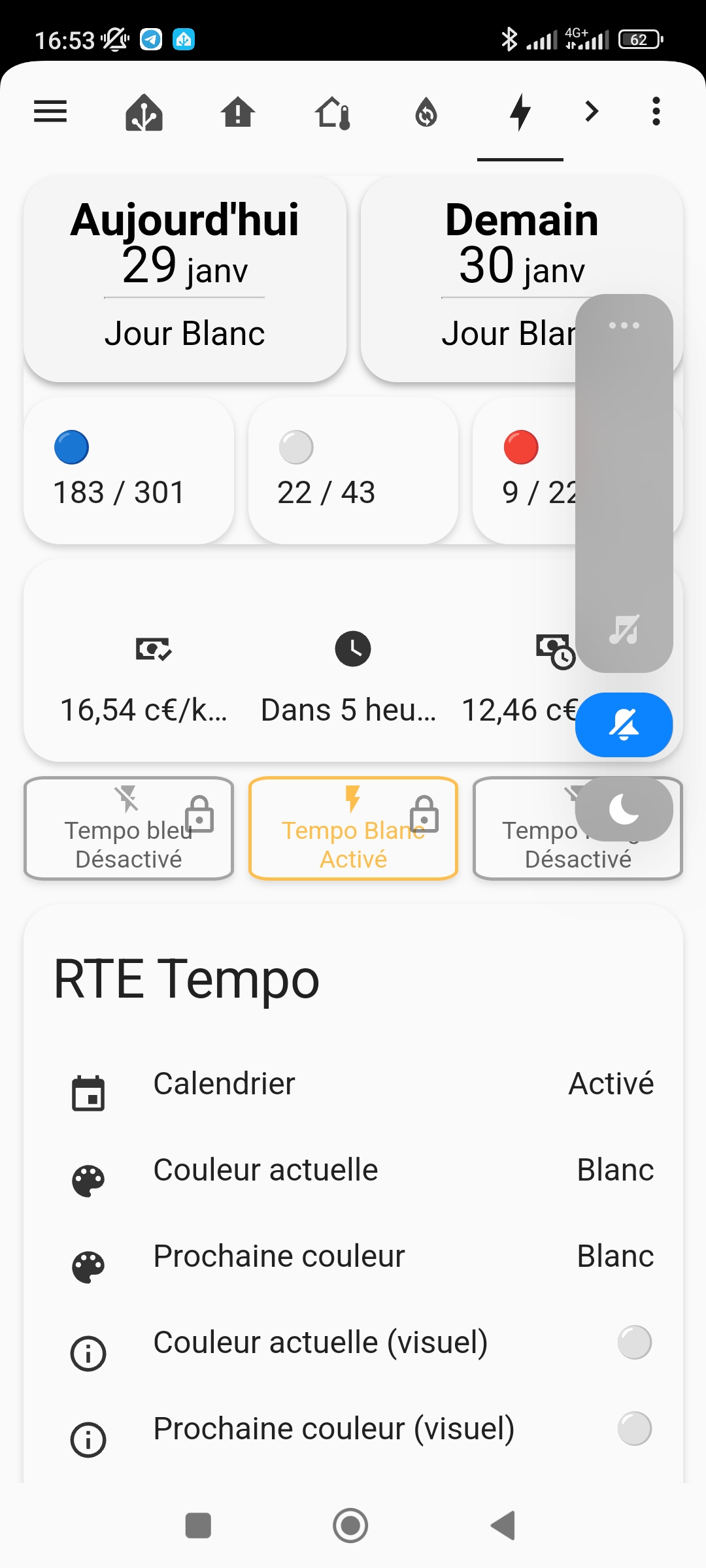Image resolution: width=706 pixels, height=1568 pixels.
Task: Toggle the blue silent bell button
Action: (624, 725)
